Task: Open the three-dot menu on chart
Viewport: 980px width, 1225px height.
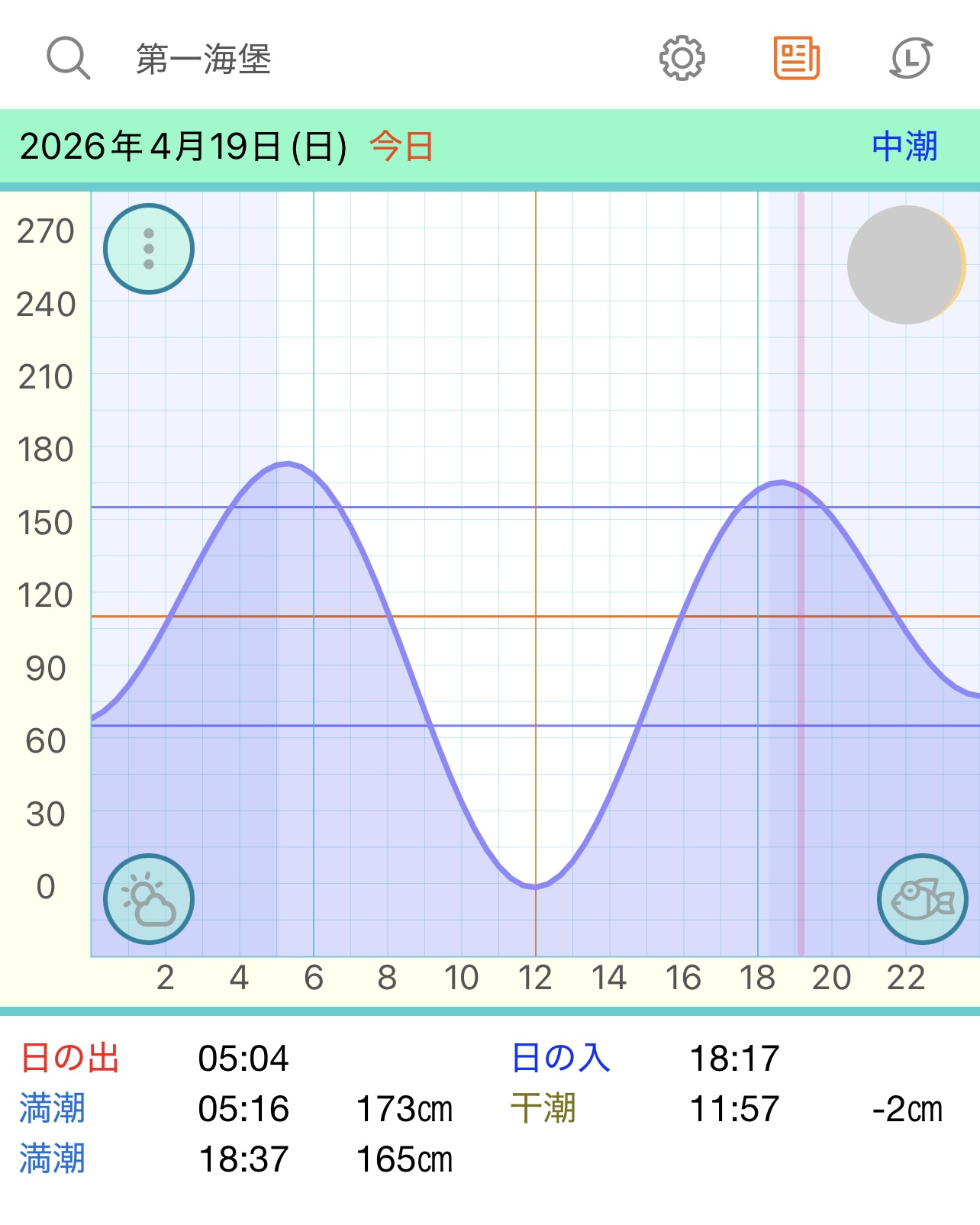Action: point(149,249)
